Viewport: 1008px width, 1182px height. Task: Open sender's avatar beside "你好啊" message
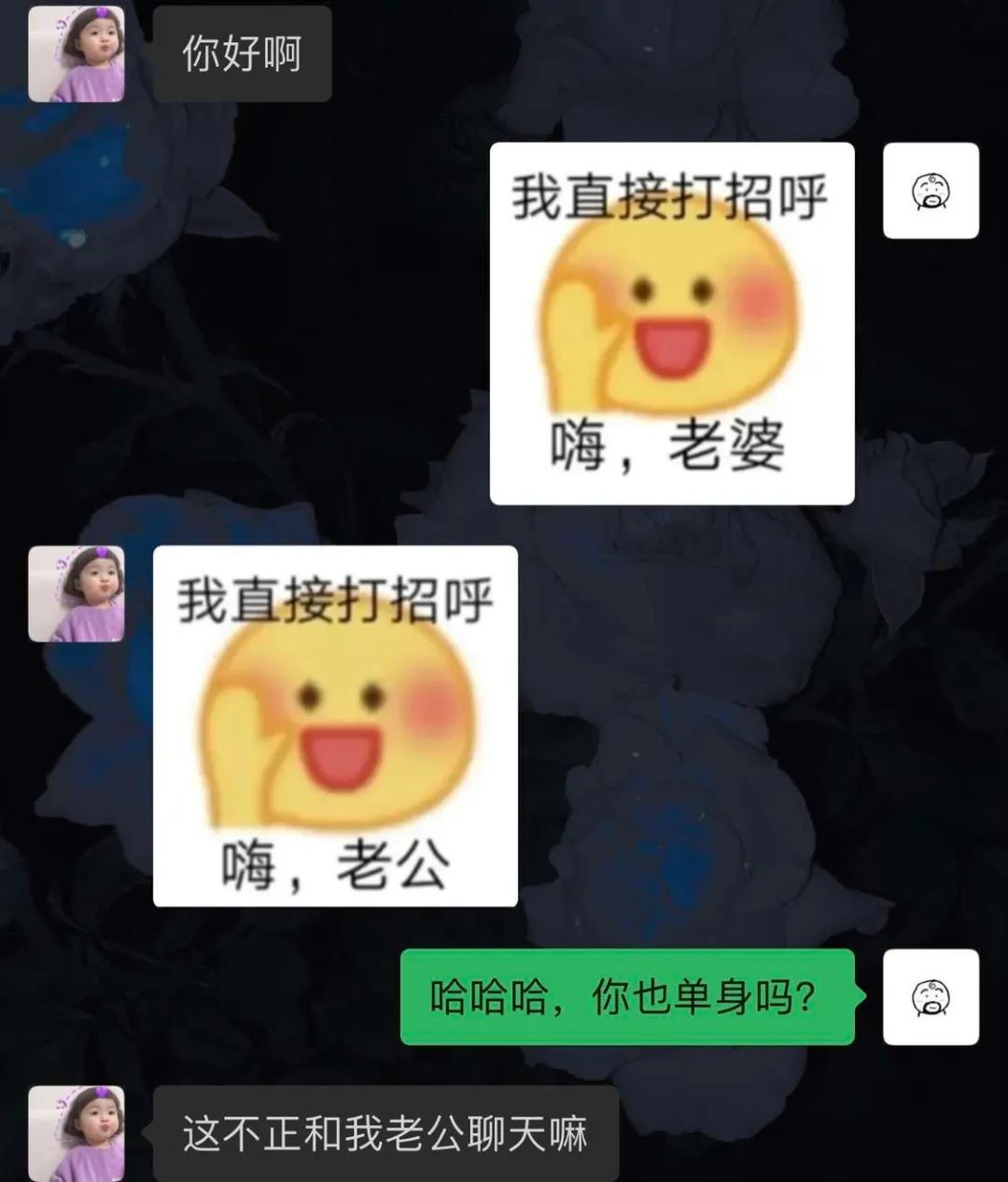[x=76, y=53]
